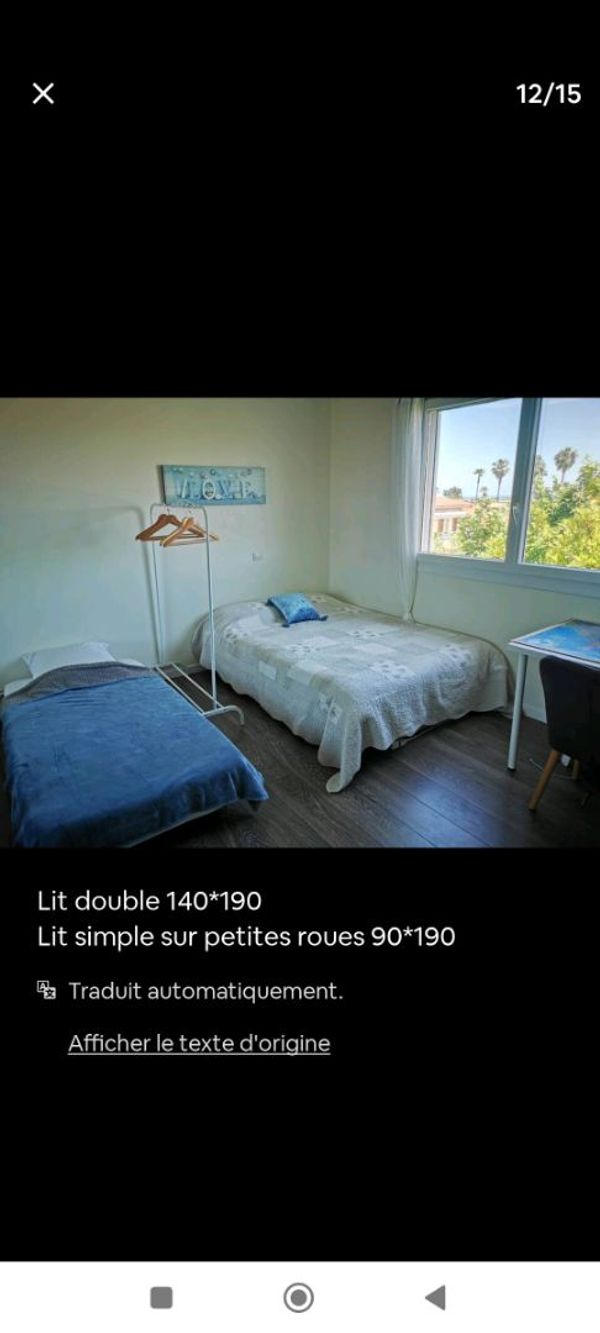Tap the bedroom photo
Image resolution: width=600 pixels, height=1333 pixels.
pos(300,622)
